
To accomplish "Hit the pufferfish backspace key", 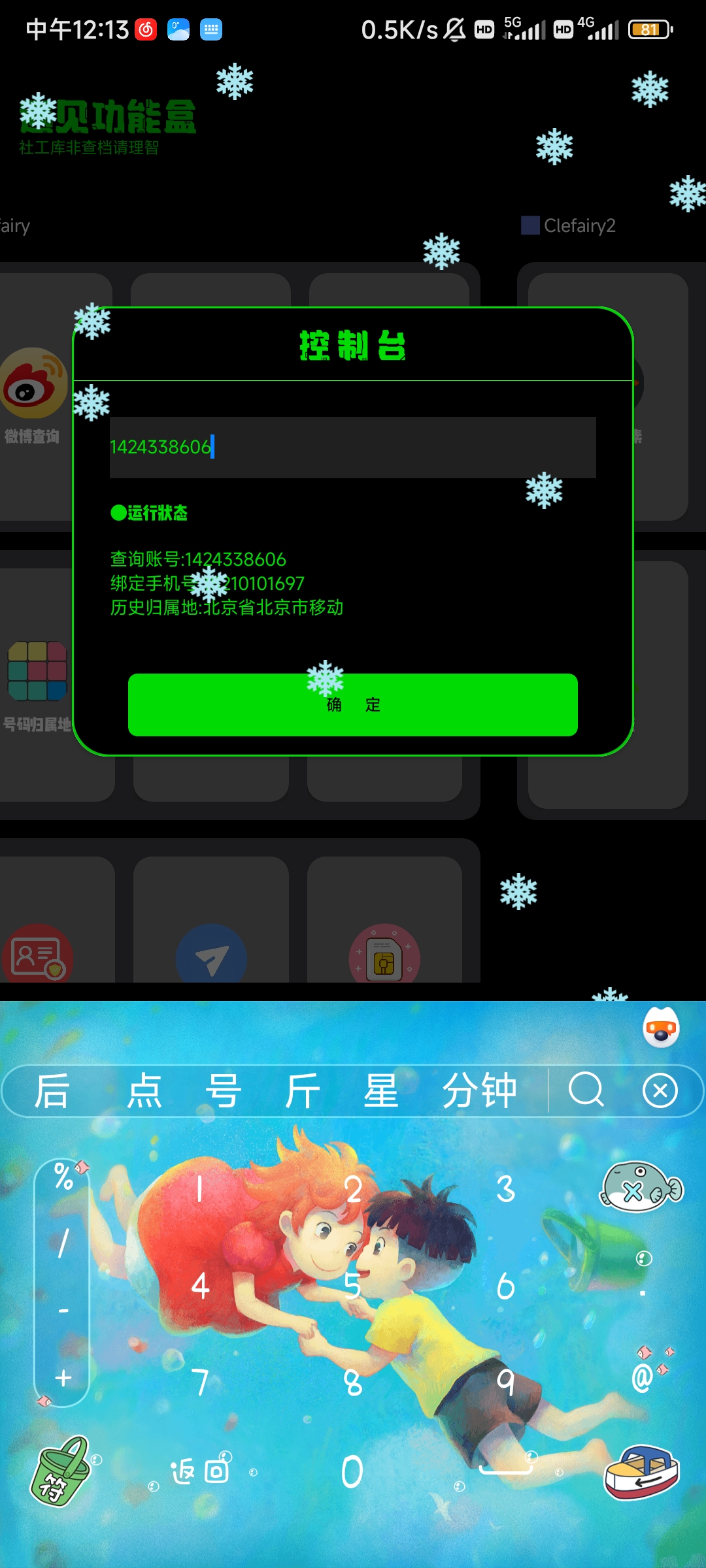I will pos(641,1186).
